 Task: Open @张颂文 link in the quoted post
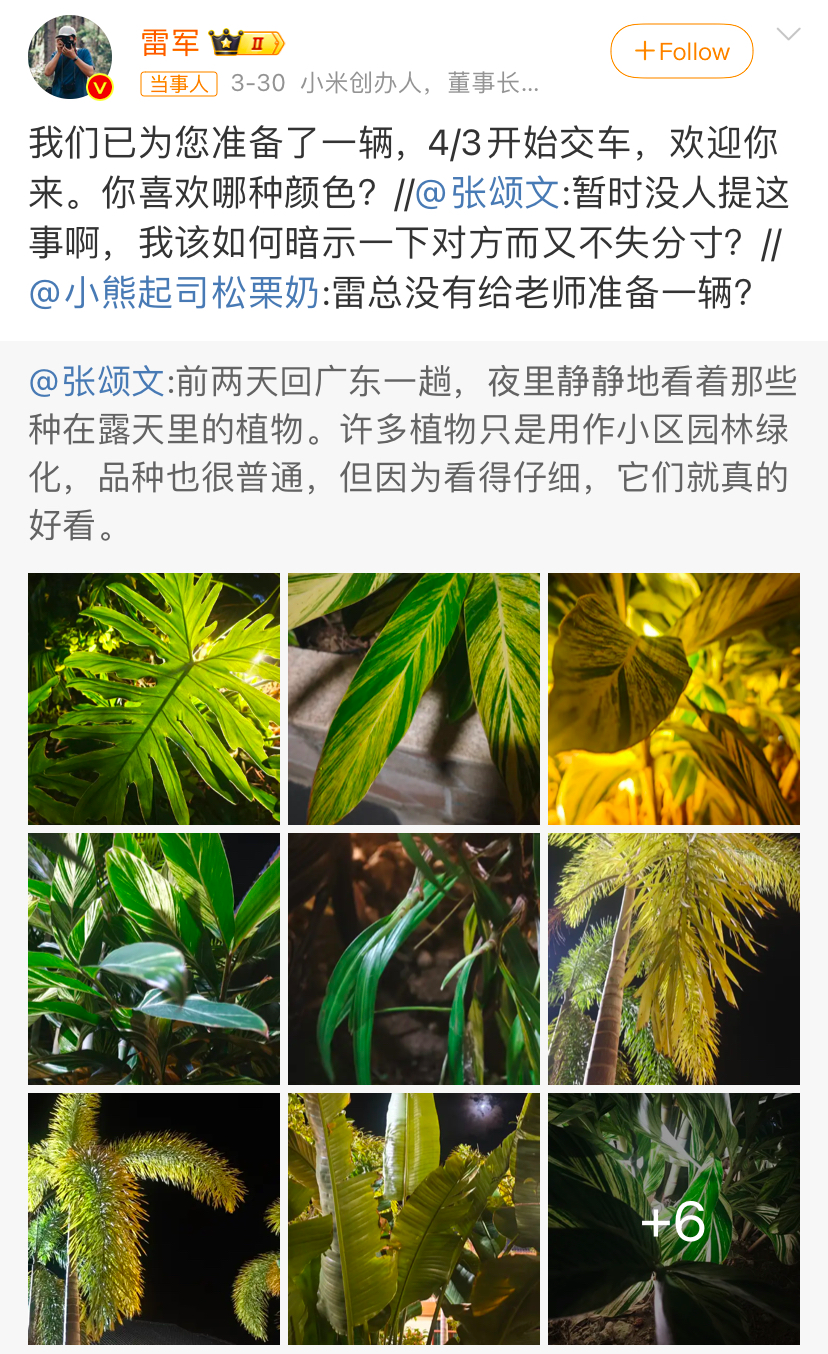[96, 381]
